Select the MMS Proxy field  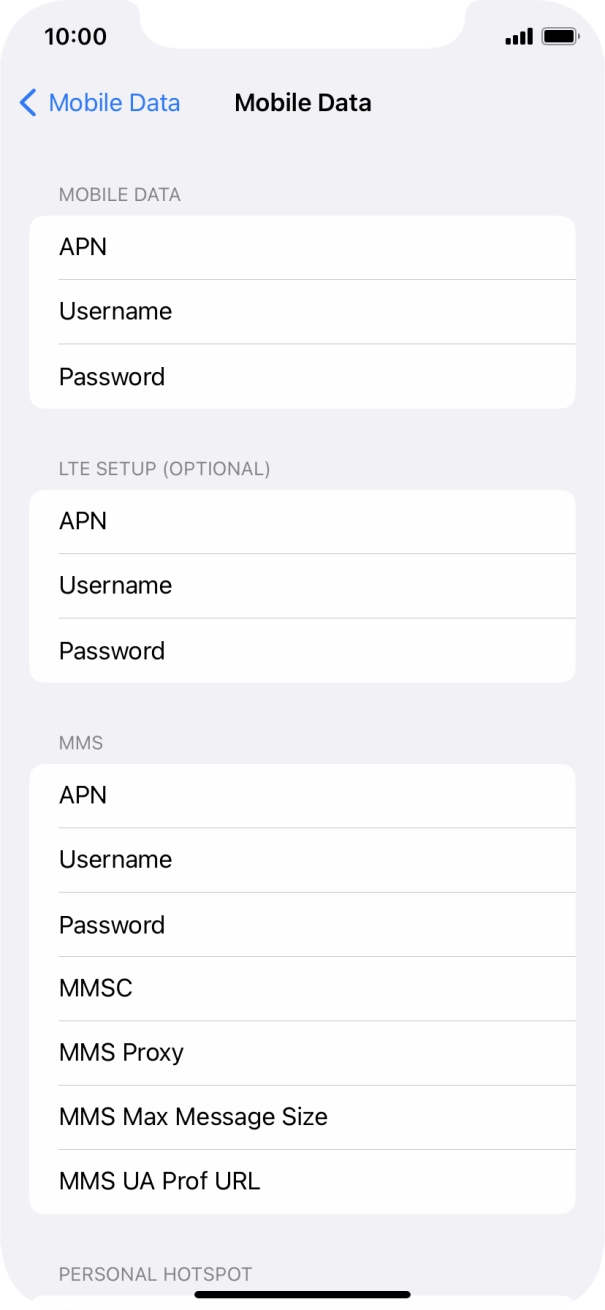[302, 1053]
